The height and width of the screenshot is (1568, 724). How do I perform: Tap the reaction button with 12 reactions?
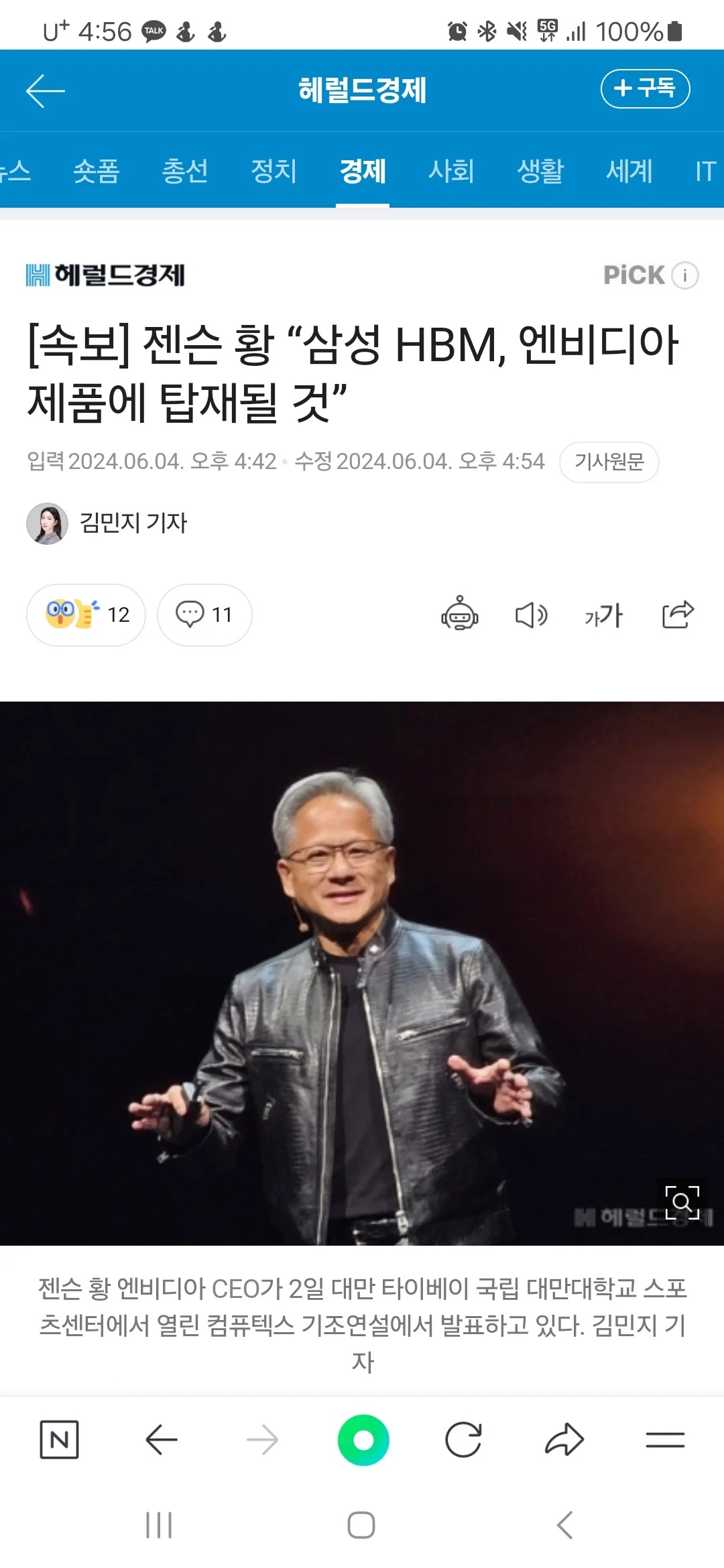[86, 614]
